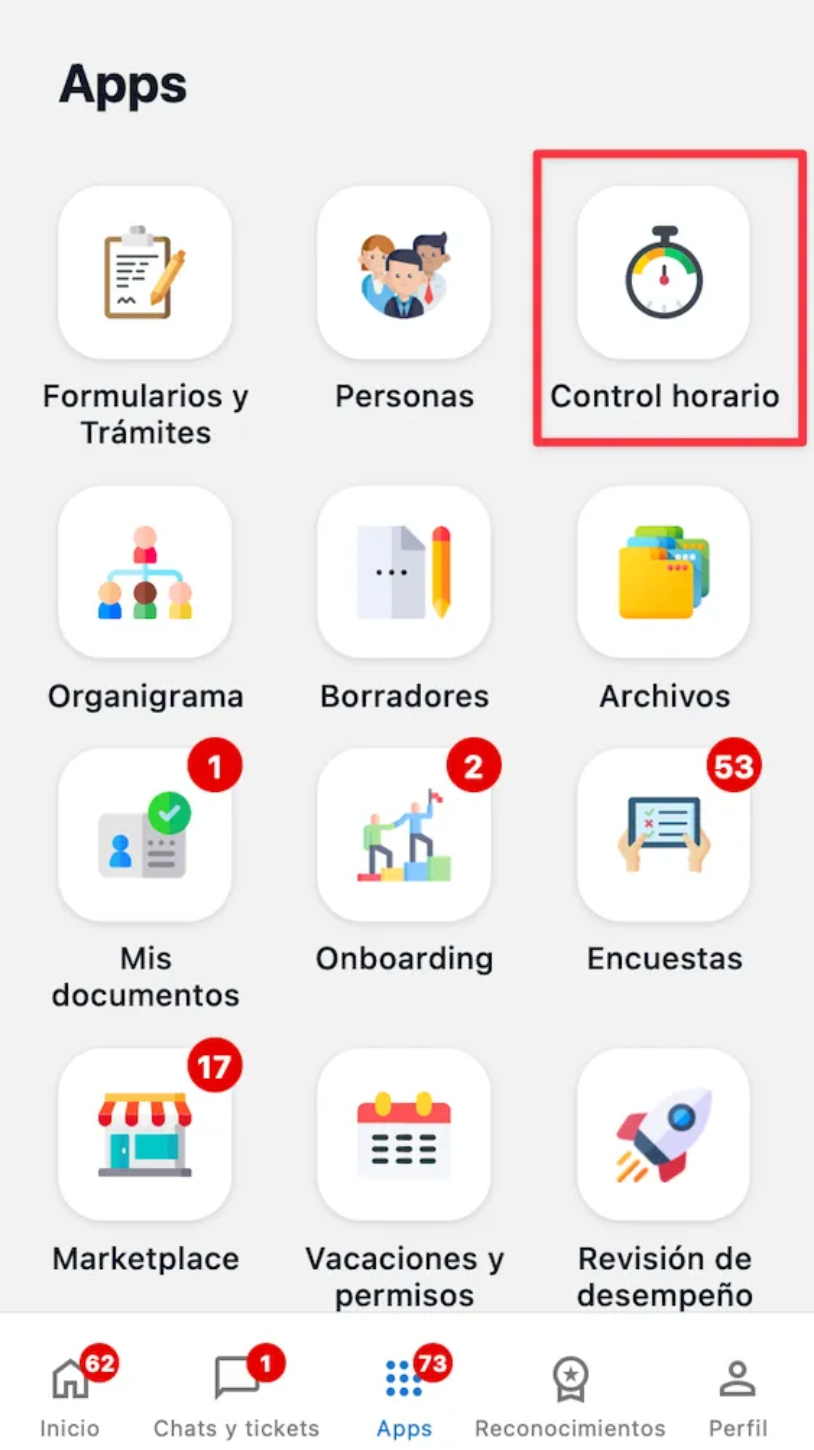Image resolution: width=814 pixels, height=1450 pixels.
Task: Open Encuestas surveys
Action: (x=664, y=834)
